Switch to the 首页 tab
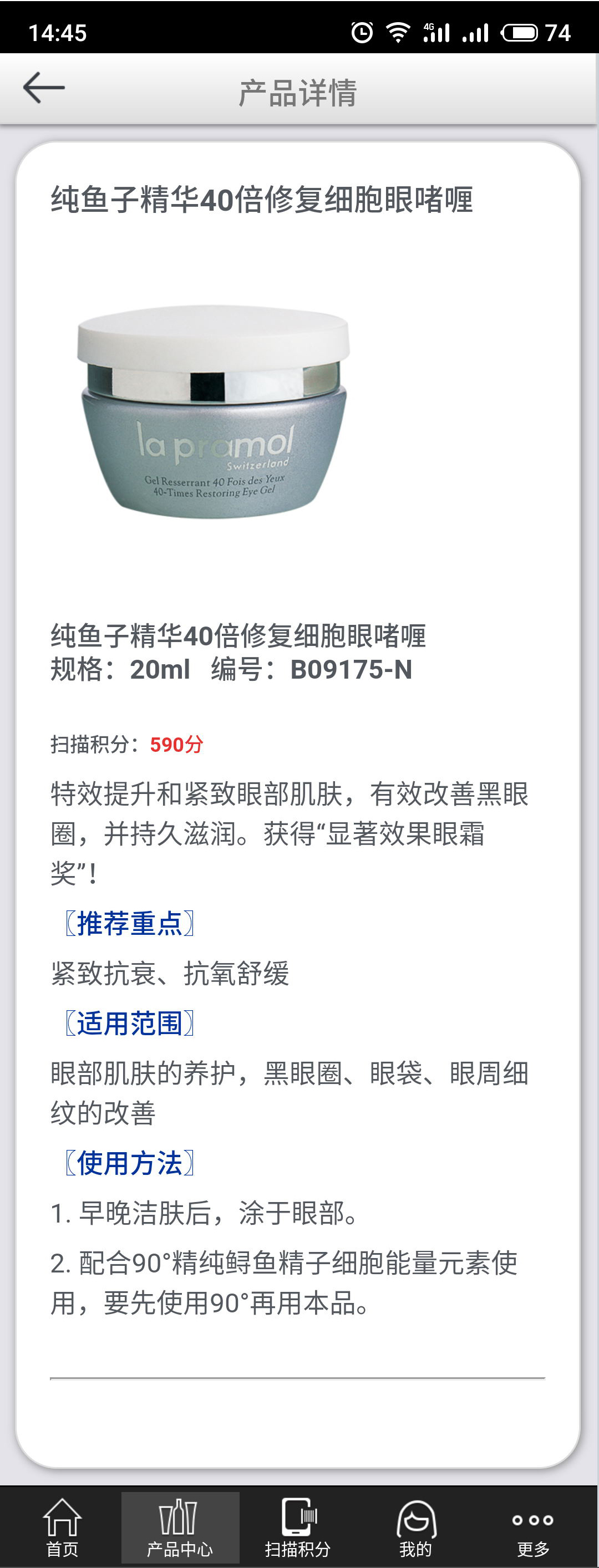Screen dimensions: 599x1568 tap(62, 1526)
